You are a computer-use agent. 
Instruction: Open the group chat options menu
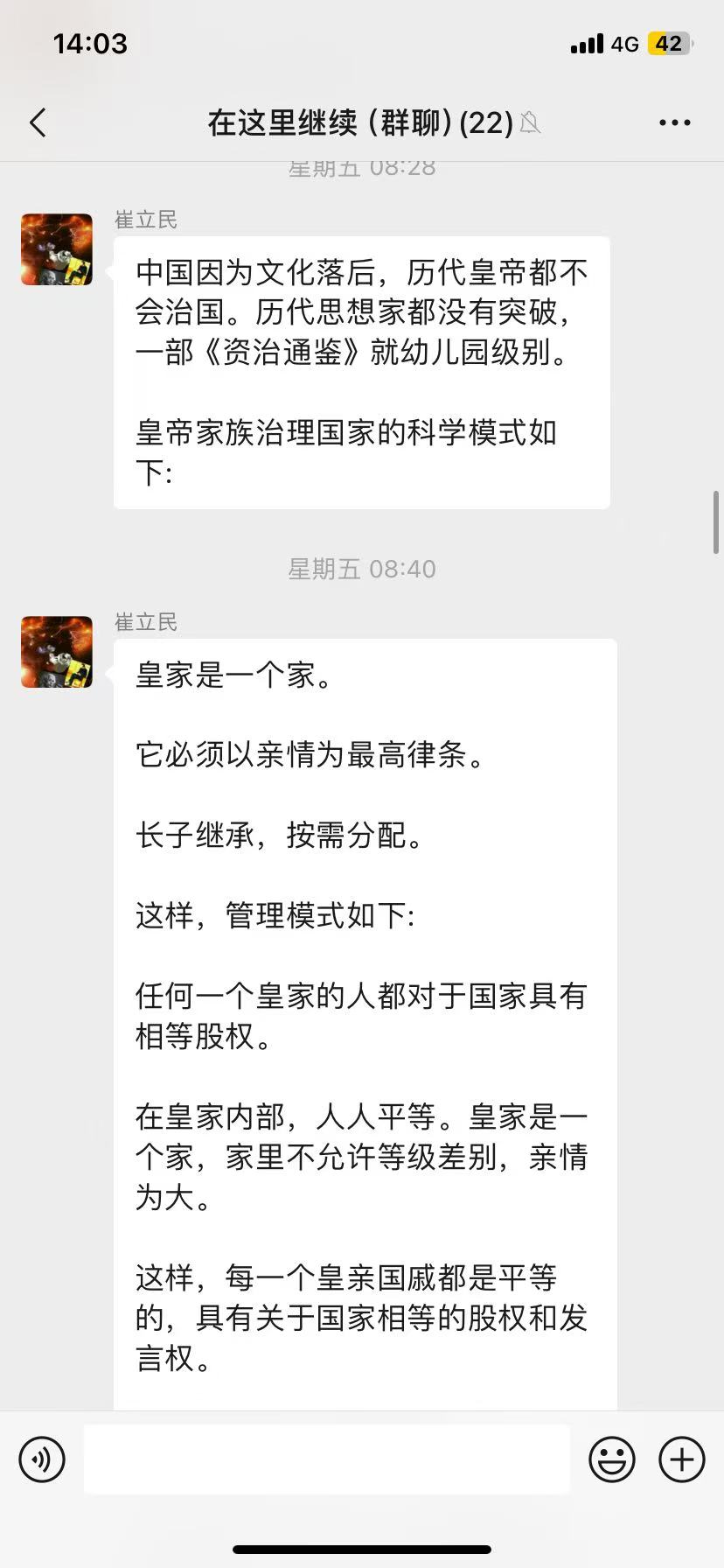tap(674, 123)
